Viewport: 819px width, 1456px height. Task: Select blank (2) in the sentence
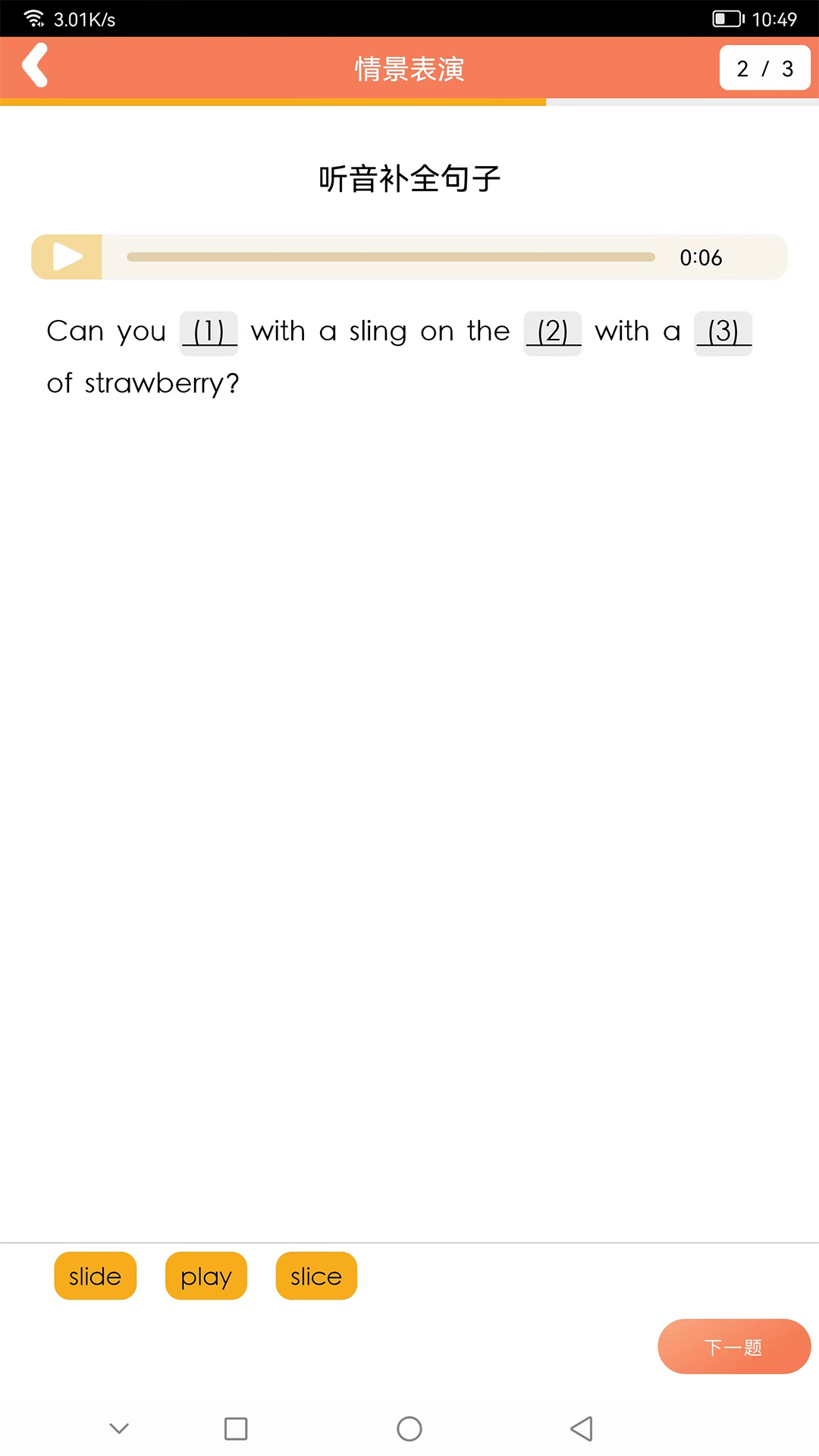553,332
